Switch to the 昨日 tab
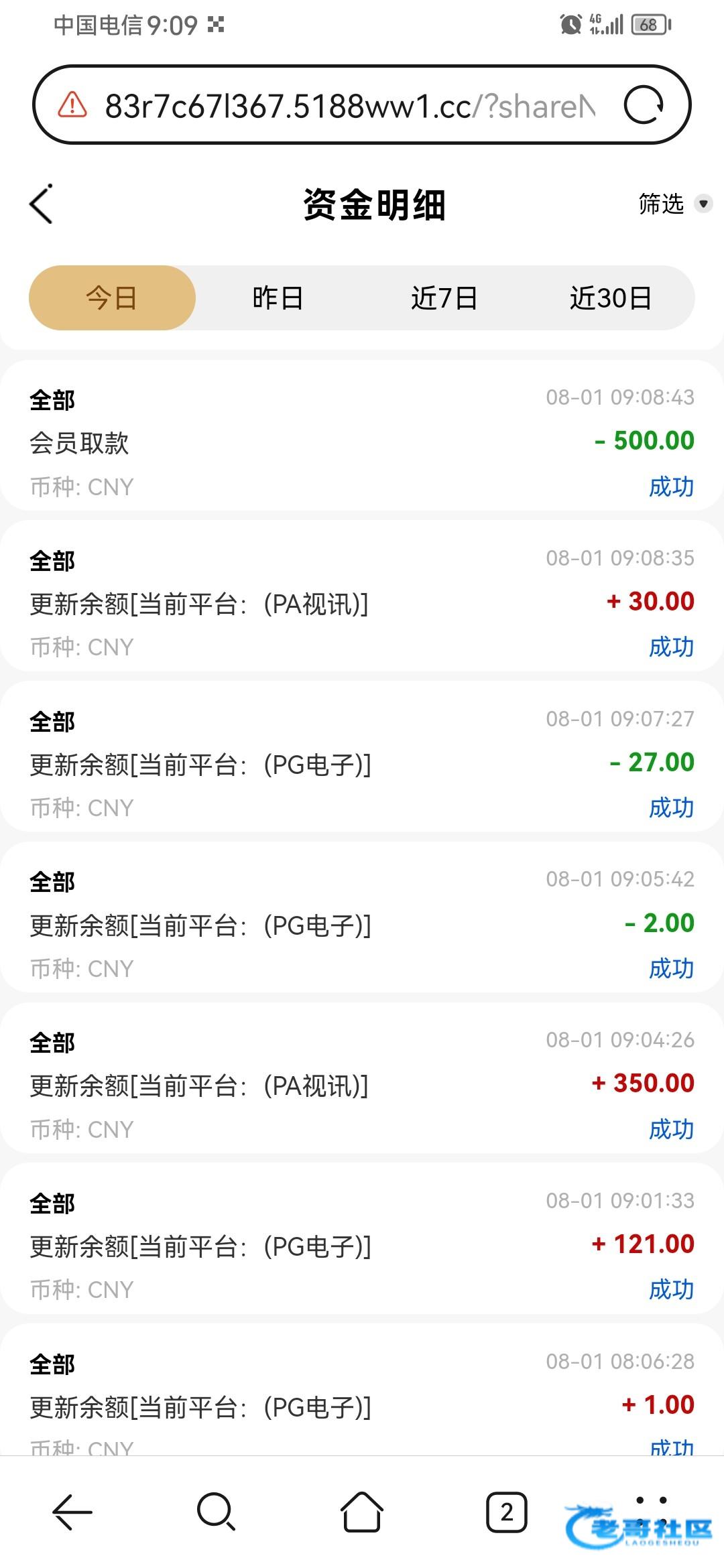The image size is (724, 1568). click(278, 298)
